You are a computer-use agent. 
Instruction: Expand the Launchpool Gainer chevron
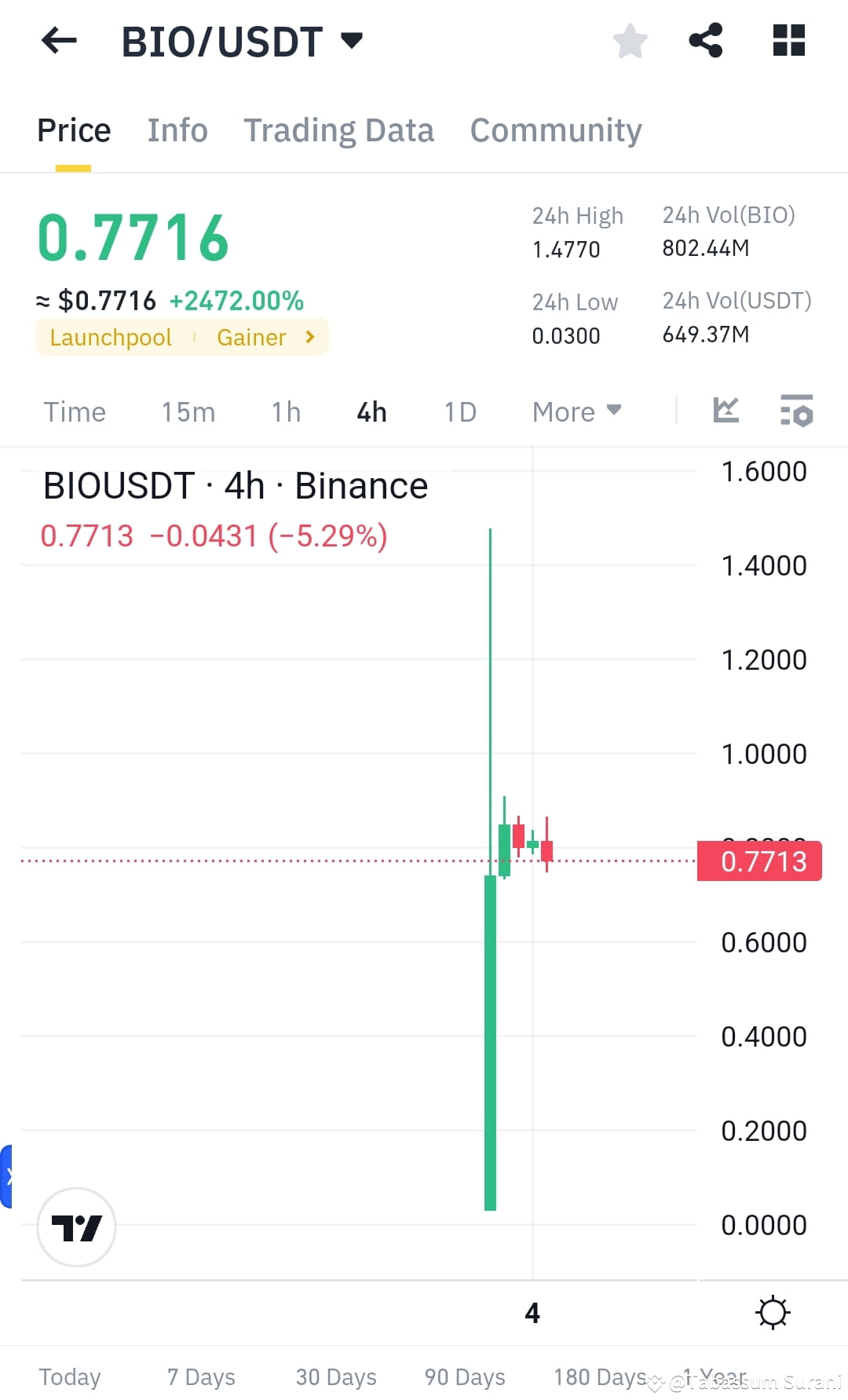(x=309, y=337)
